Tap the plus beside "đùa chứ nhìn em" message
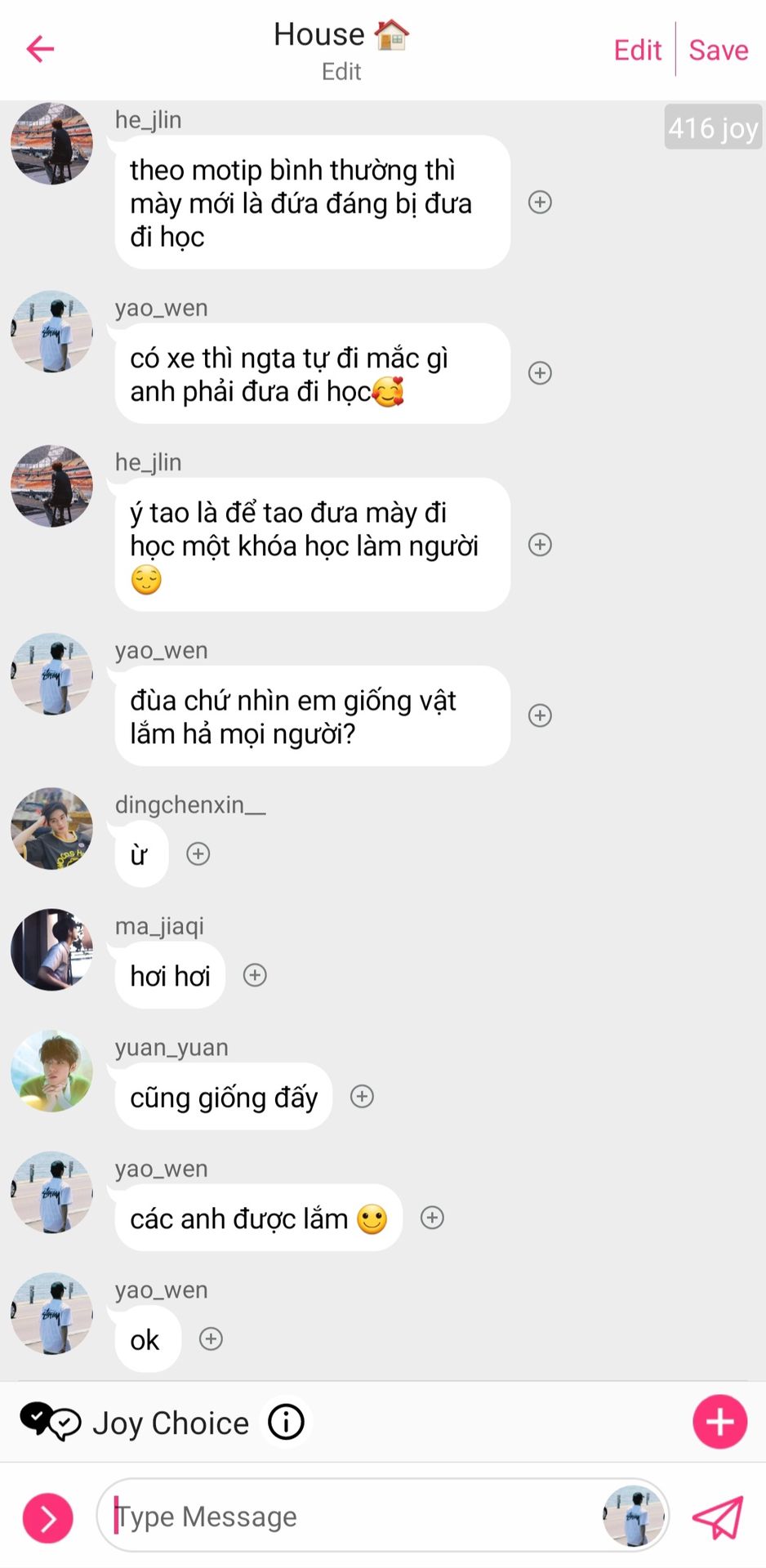The image size is (766, 1568). click(x=540, y=715)
